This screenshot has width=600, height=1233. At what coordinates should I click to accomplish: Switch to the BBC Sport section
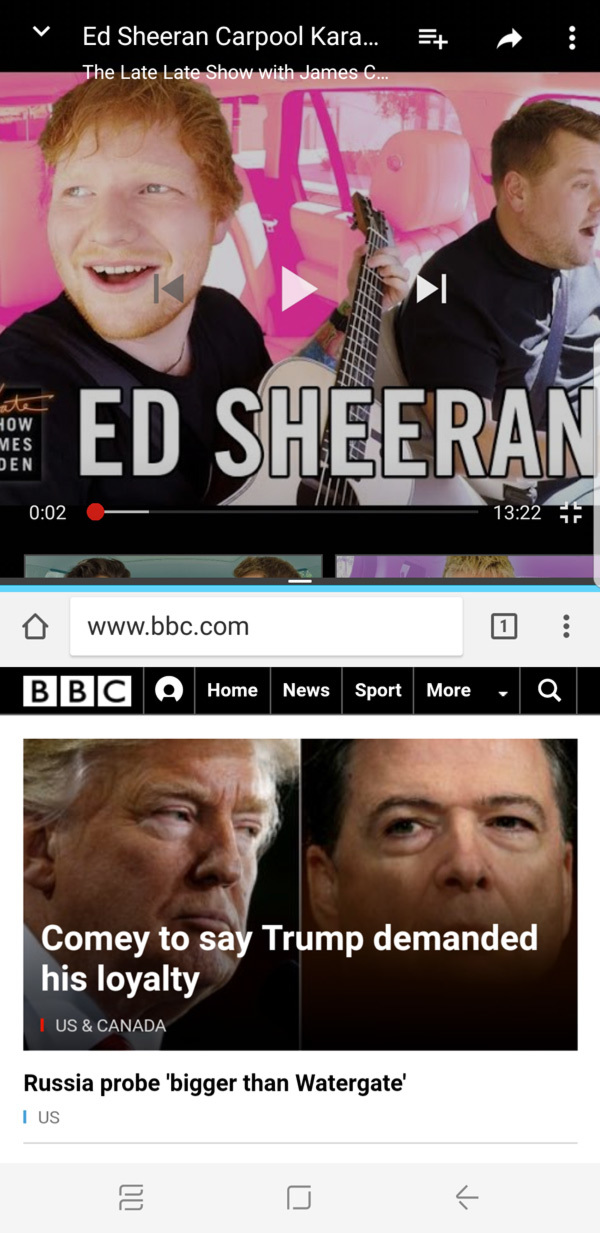[377, 691]
